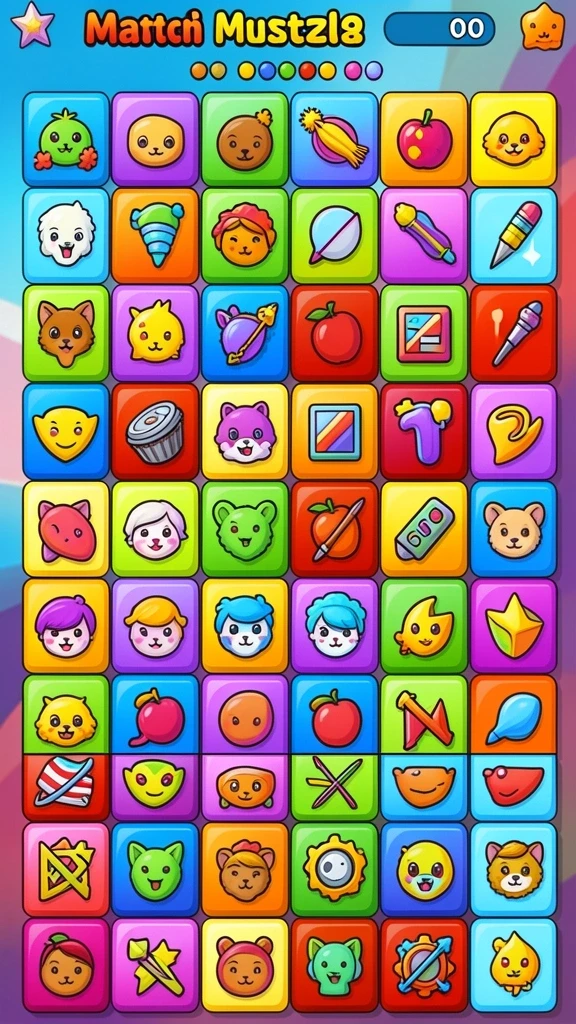Image resolution: width=576 pixels, height=1024 pixels.
Task: Tap the yellow star gem on purple tile
Action: [513, 626]
